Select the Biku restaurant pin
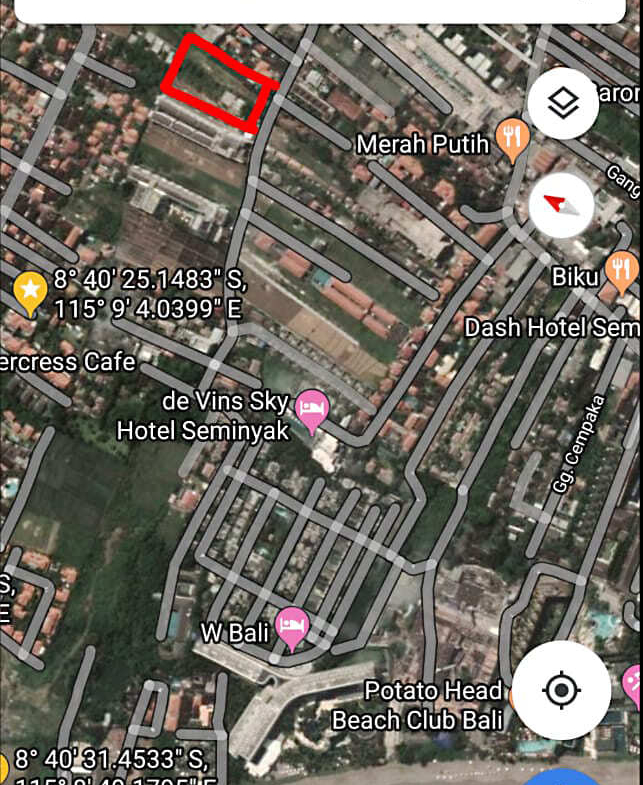The height and width of the screenshot is (785, 643). pos(621,271)
